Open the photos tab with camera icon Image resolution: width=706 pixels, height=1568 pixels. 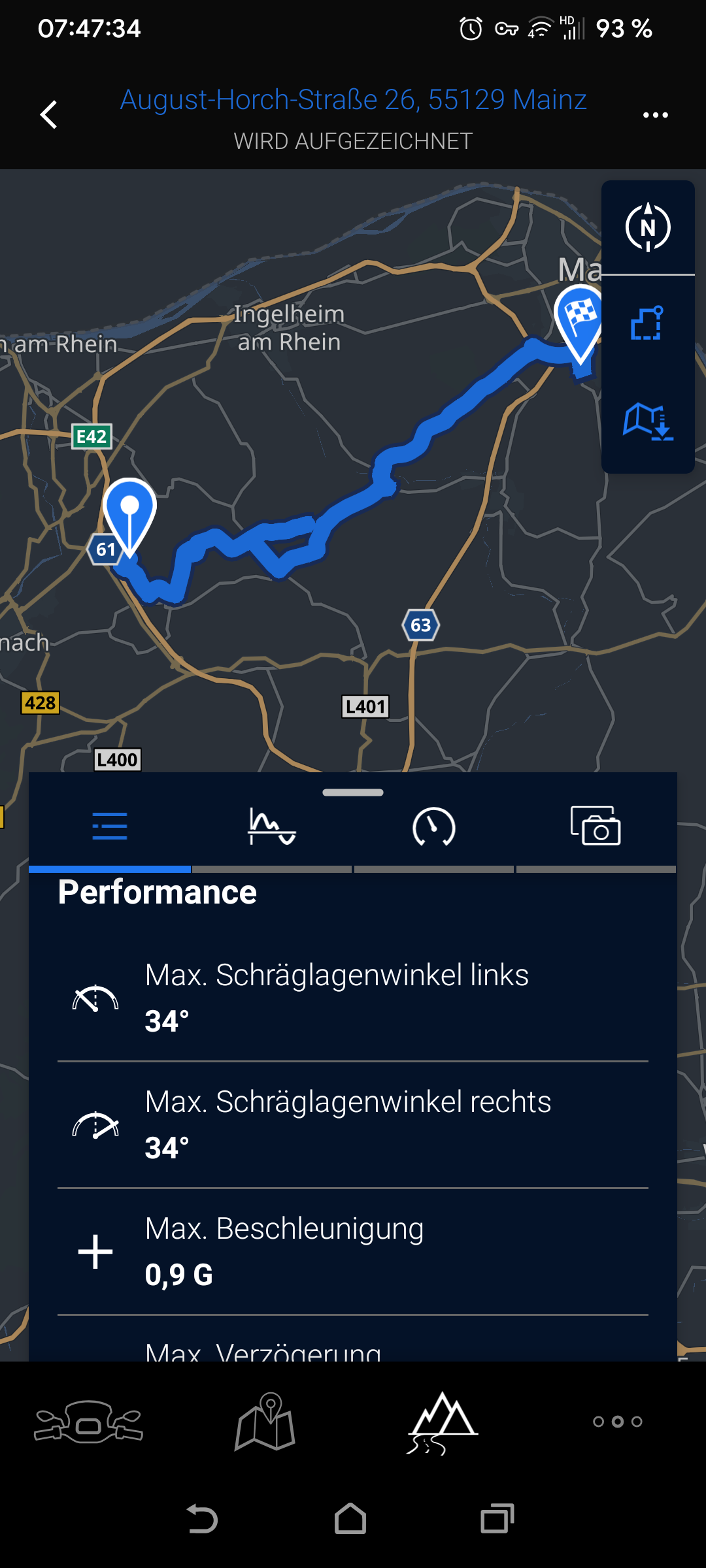tap(596, 826)
